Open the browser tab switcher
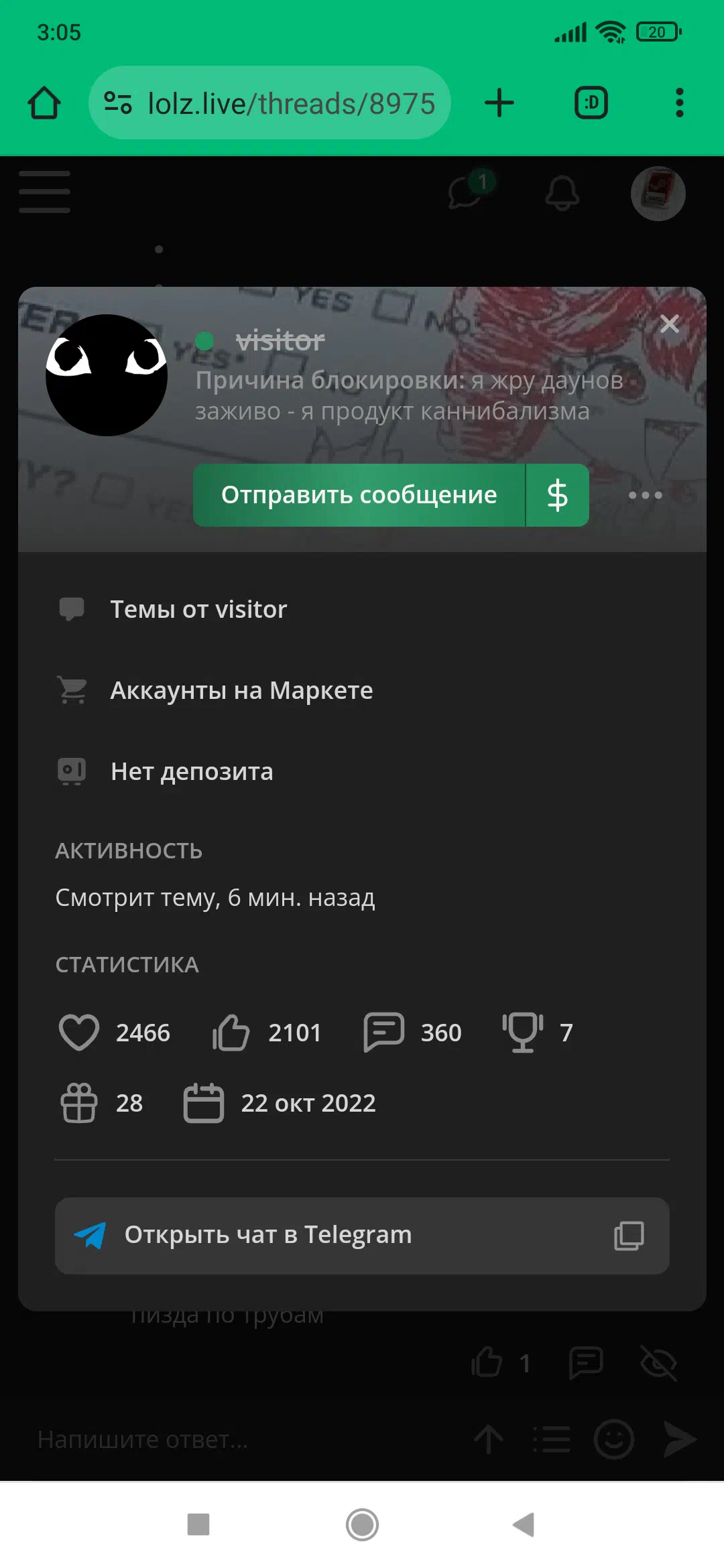This screenshot has height=1568, width=724. coord(591,103)
